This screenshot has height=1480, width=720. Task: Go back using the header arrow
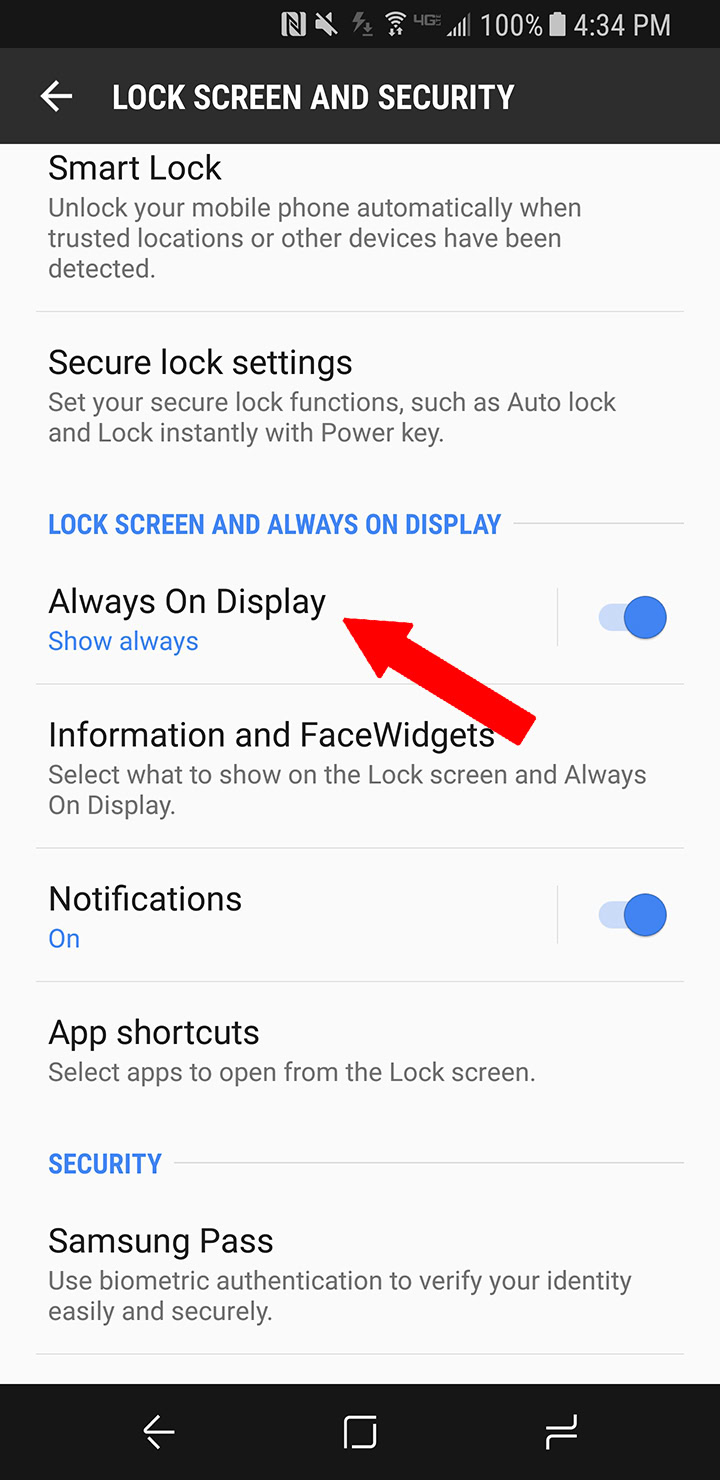(x=57, y=96)
